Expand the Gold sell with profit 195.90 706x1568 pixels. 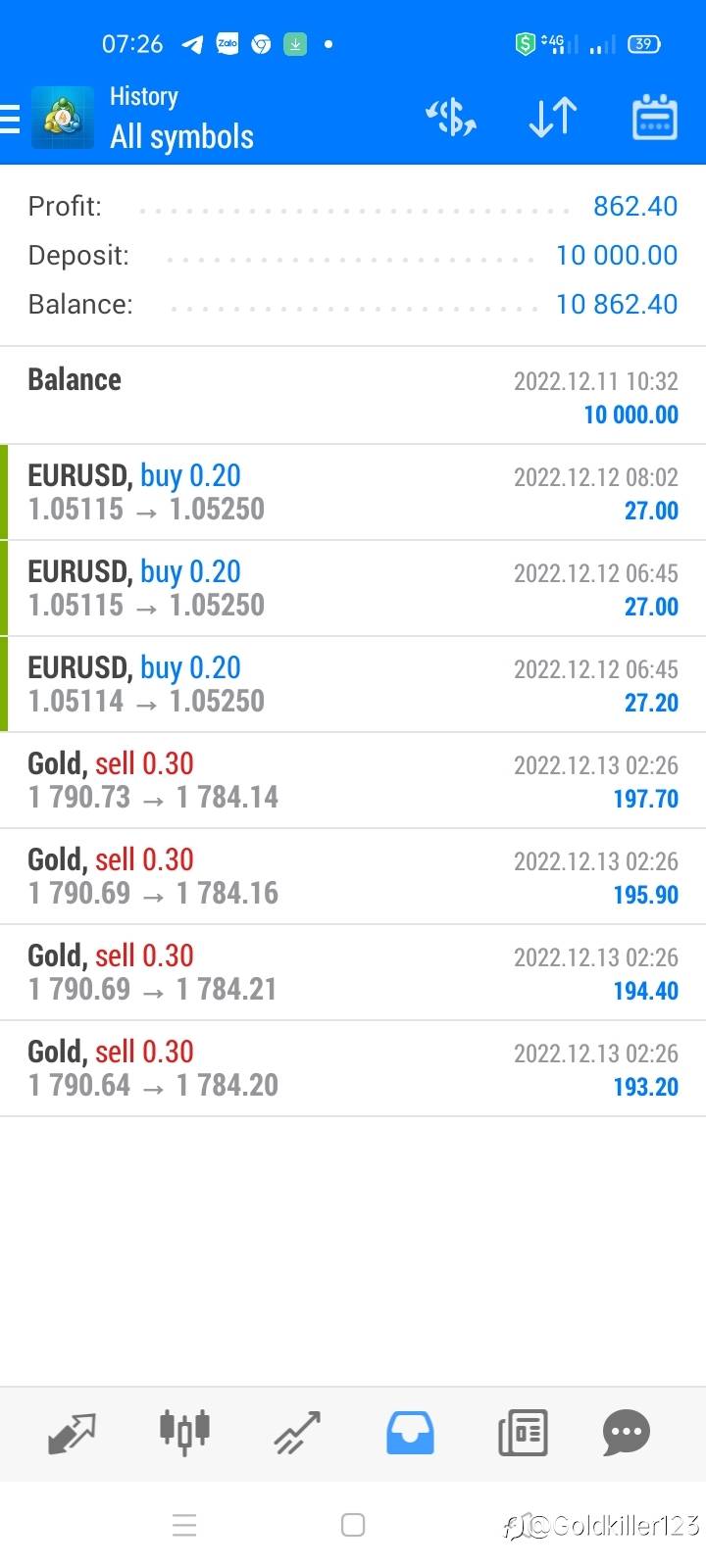[353, 876]
